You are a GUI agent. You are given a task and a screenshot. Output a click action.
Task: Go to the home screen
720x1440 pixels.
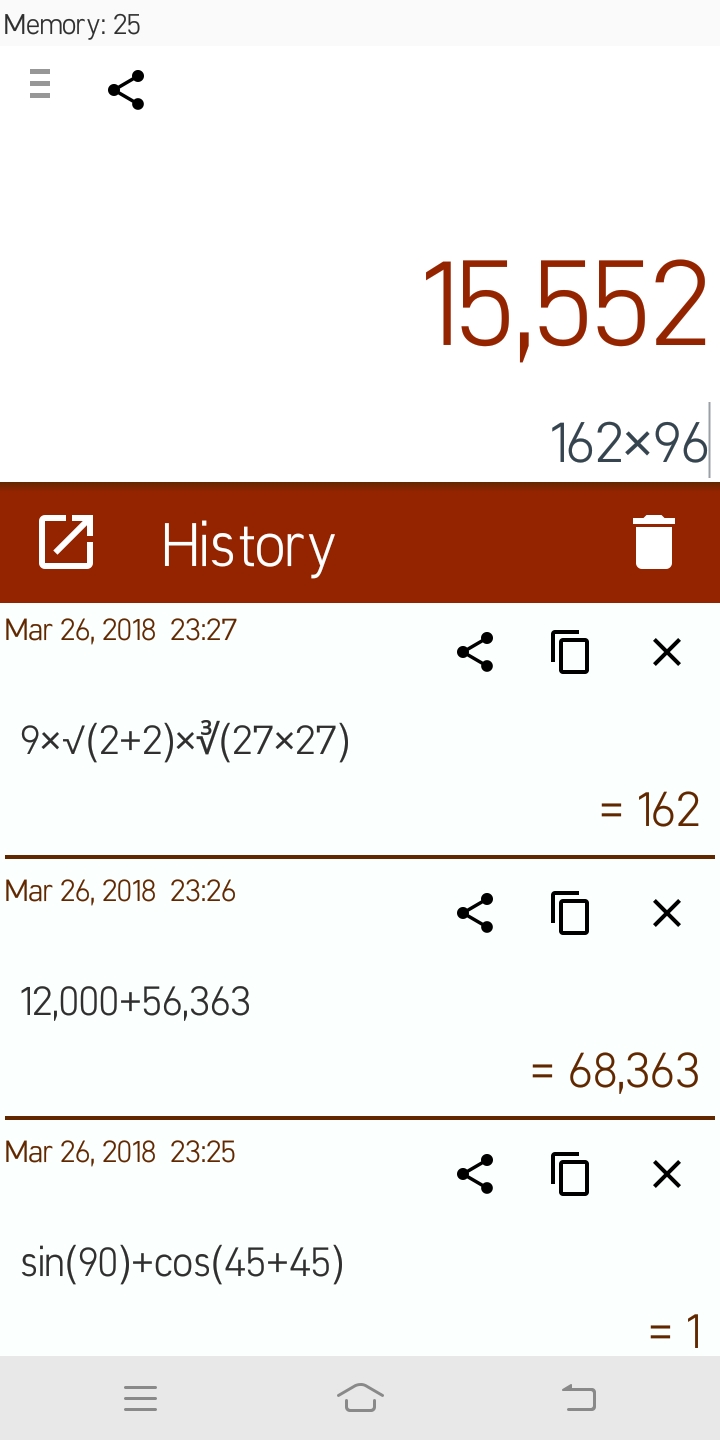360,1398
